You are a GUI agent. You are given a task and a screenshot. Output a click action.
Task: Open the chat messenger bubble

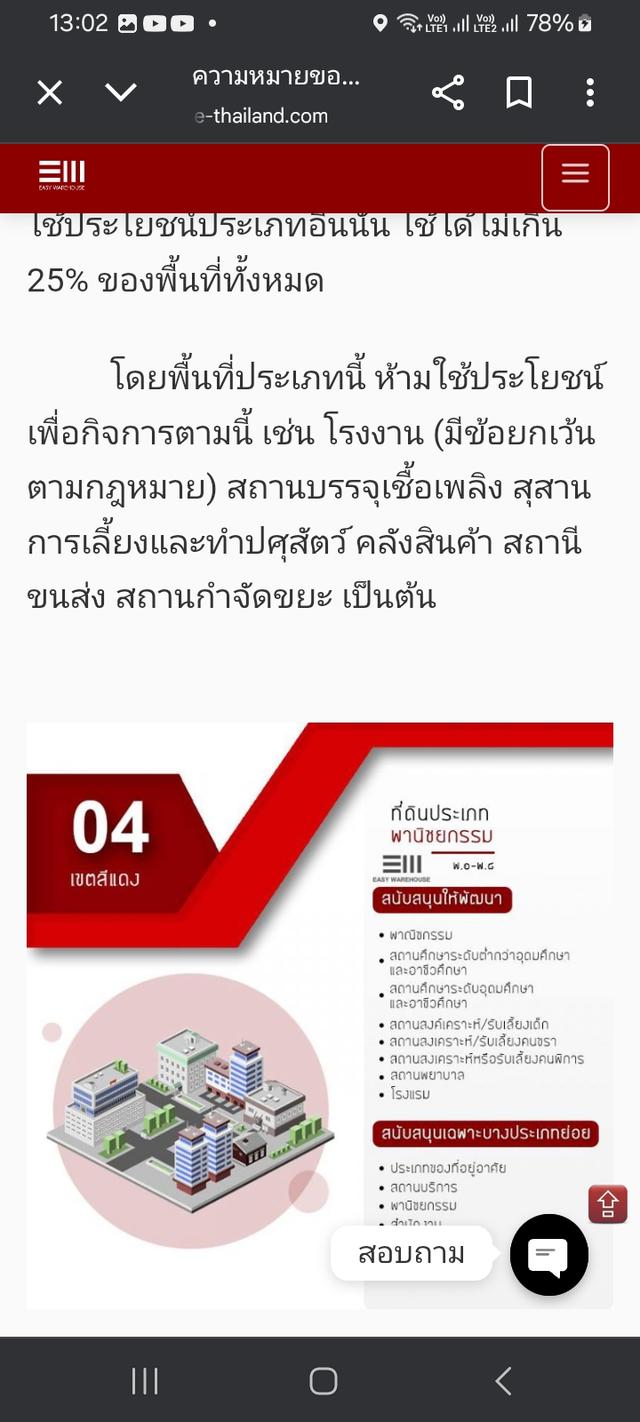click(548, 1255)
